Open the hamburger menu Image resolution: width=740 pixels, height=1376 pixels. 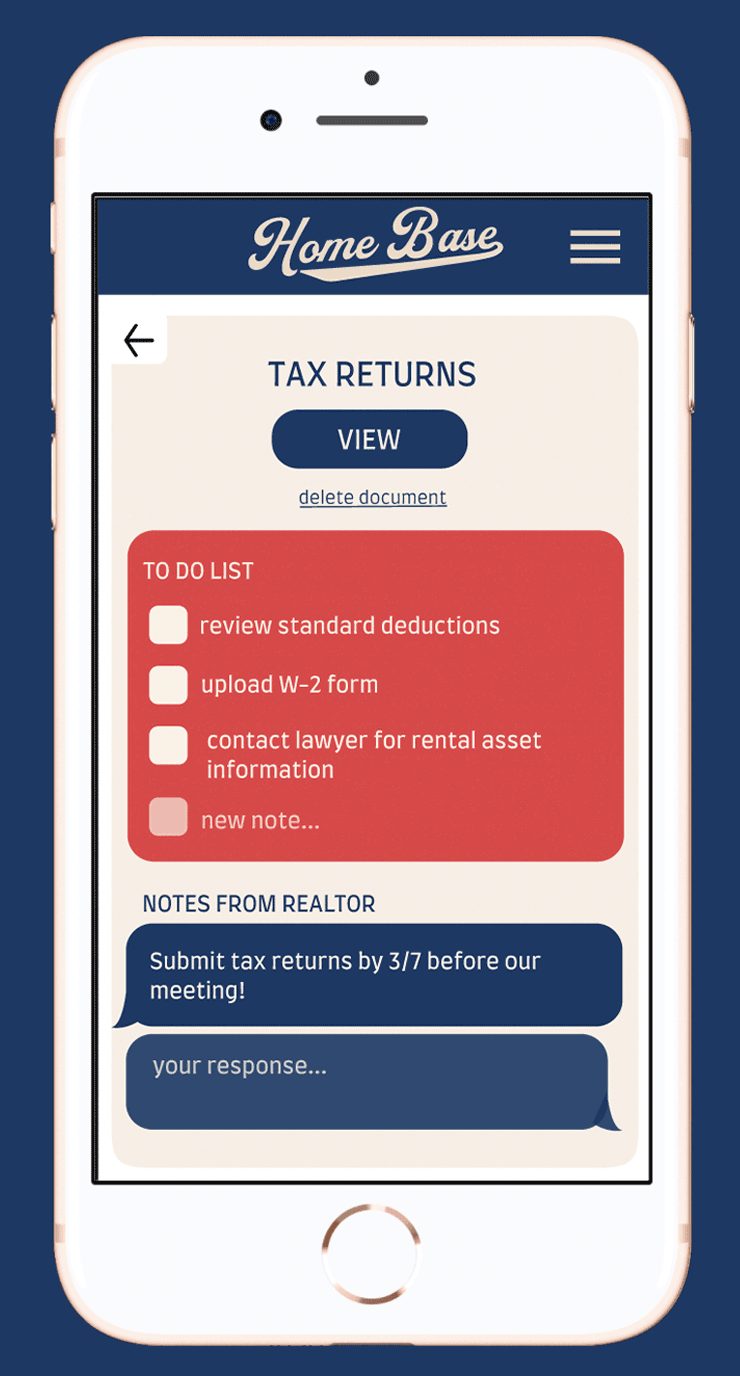pos(595,246)
